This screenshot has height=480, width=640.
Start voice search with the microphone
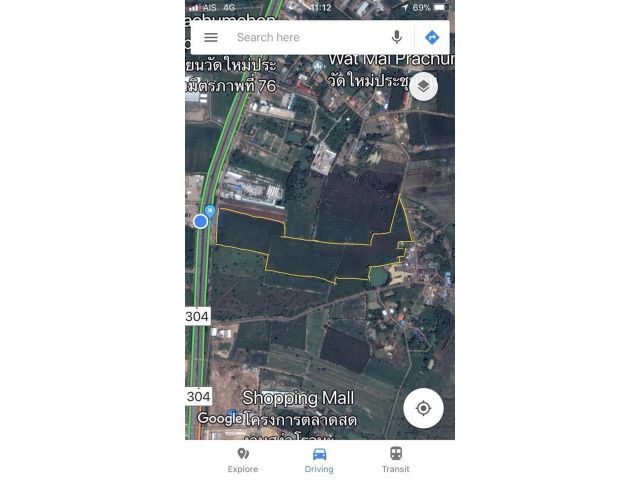tap(397, 38)
